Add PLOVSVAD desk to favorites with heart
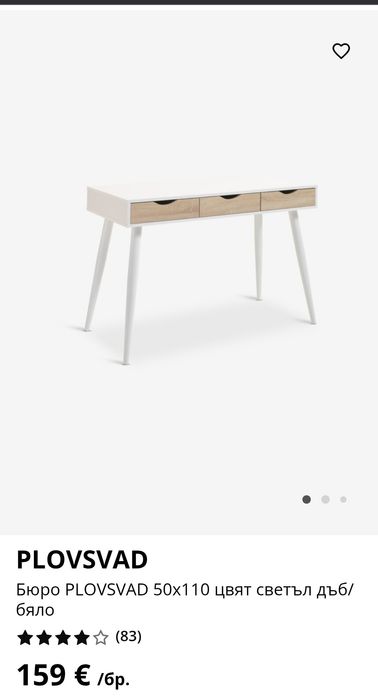Screen dimensions: 378x700 click(x=341, y=51)
